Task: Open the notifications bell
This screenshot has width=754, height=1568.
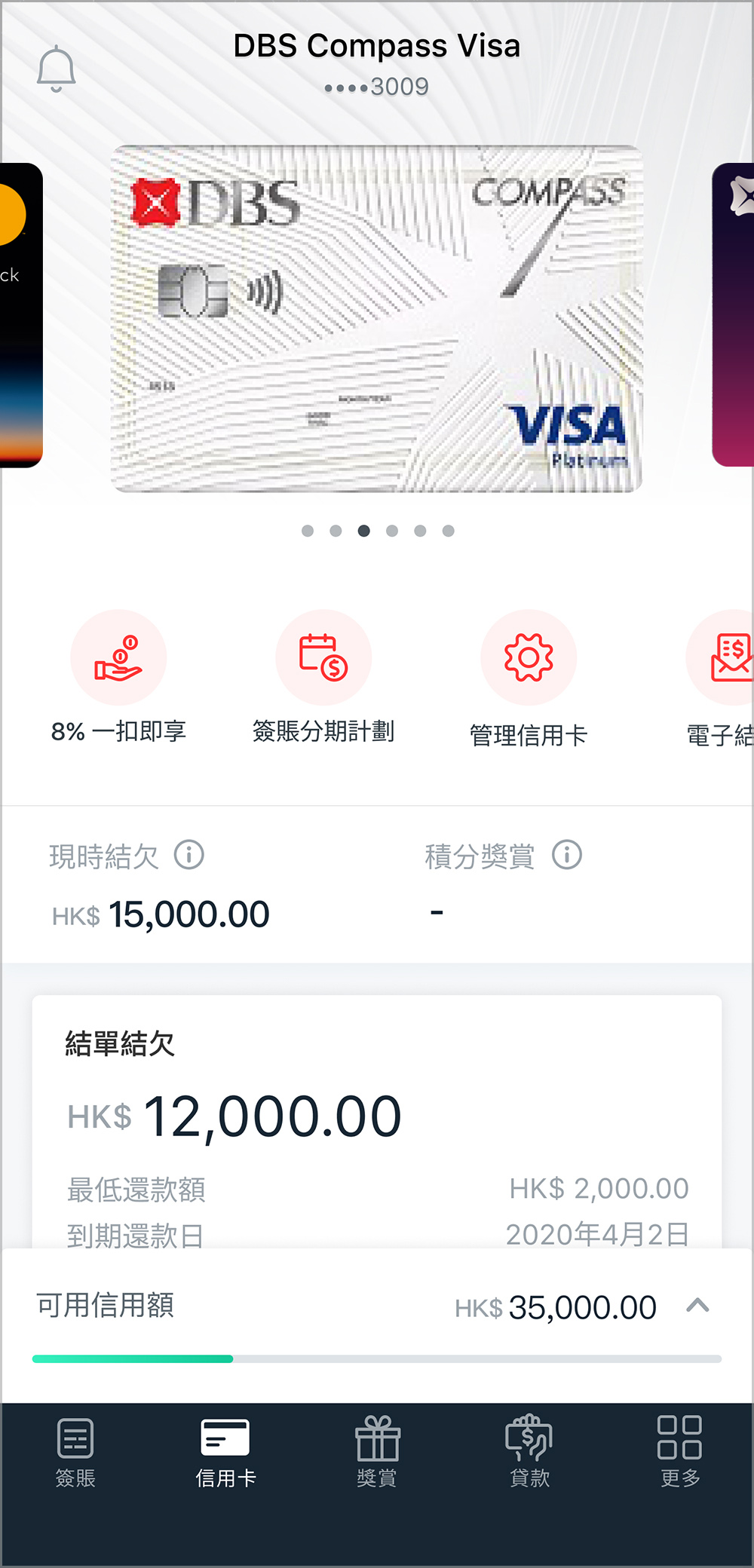Action: point(57,69)
